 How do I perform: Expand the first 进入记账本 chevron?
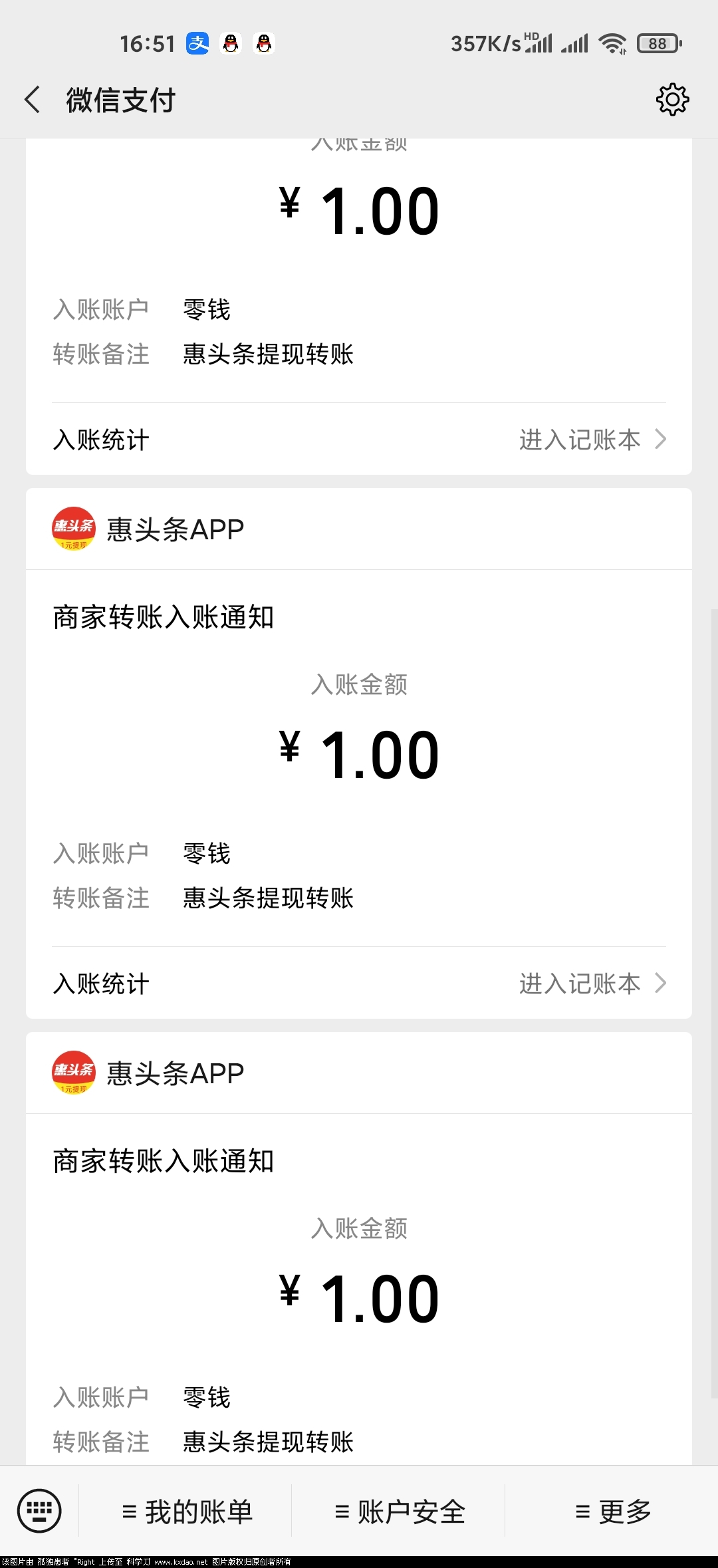pos(660,439)
